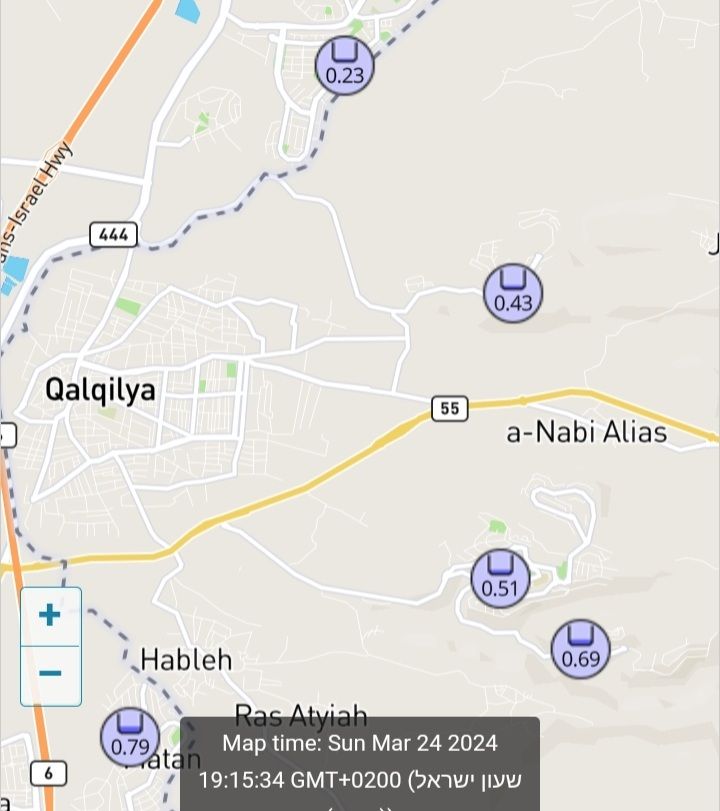The height and width of the screenshot is (811, 720).
Task: Tap the 0.51 station marker
Action: click(500, 579)
